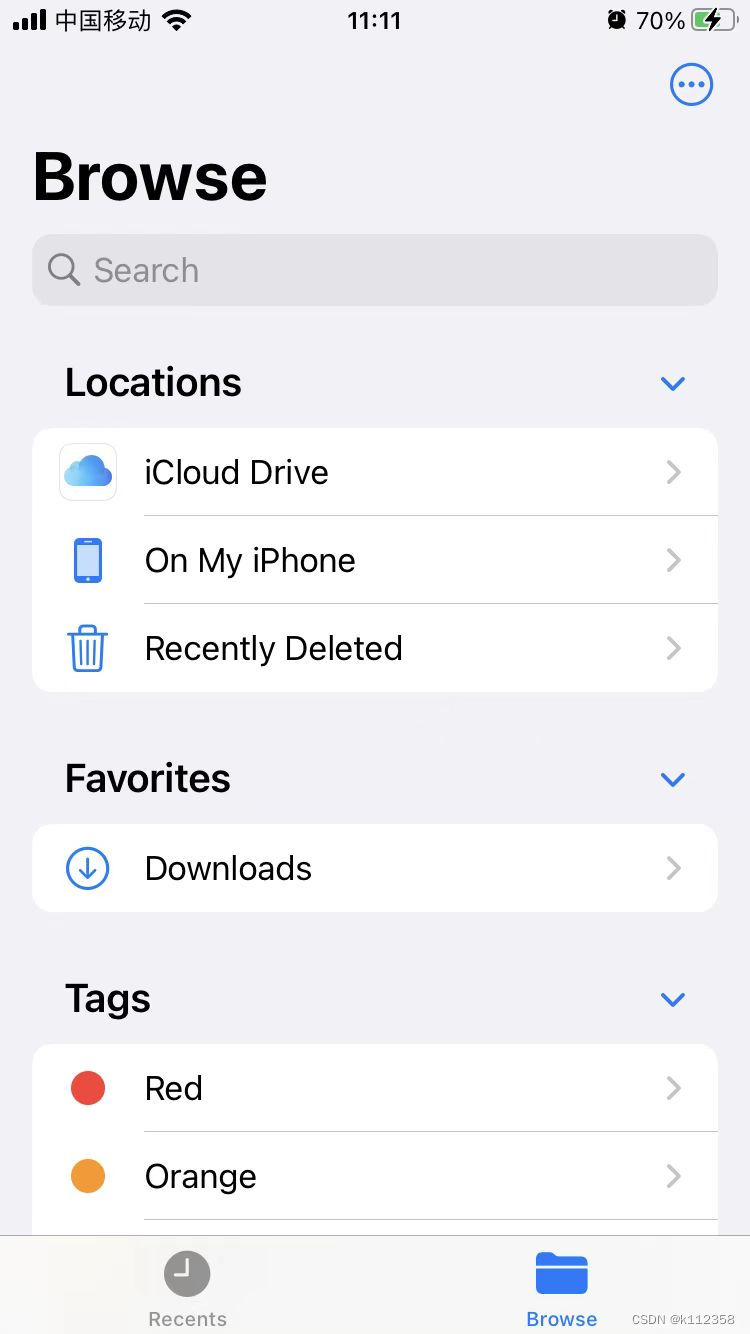Select the On My iPhone location icon
The width and height of the screenshot is (750, 1334).
pos(87,560)
